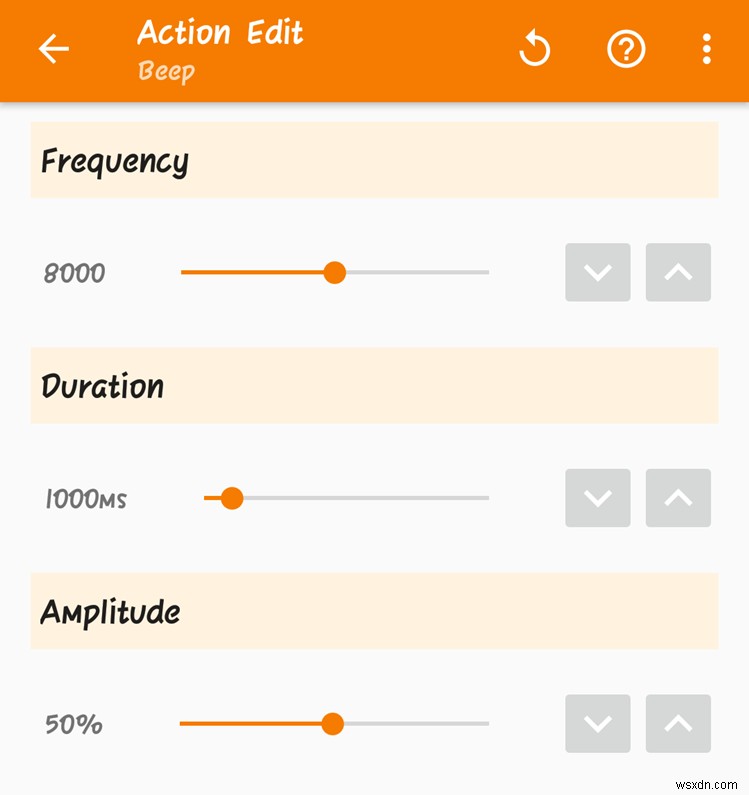Decrease Frequency with the down chevron button
The image size is (749, 795).
click(597, 272)
